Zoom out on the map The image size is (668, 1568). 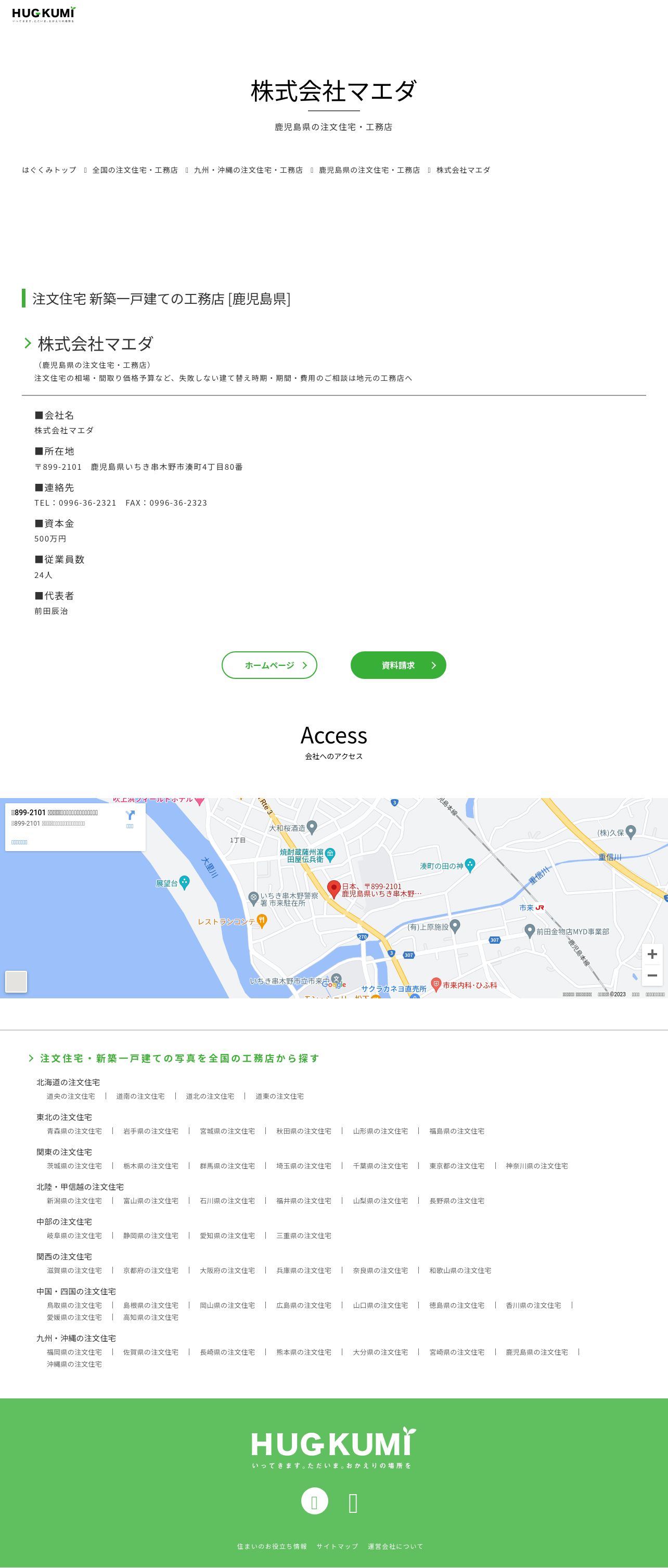pos(652,975)
